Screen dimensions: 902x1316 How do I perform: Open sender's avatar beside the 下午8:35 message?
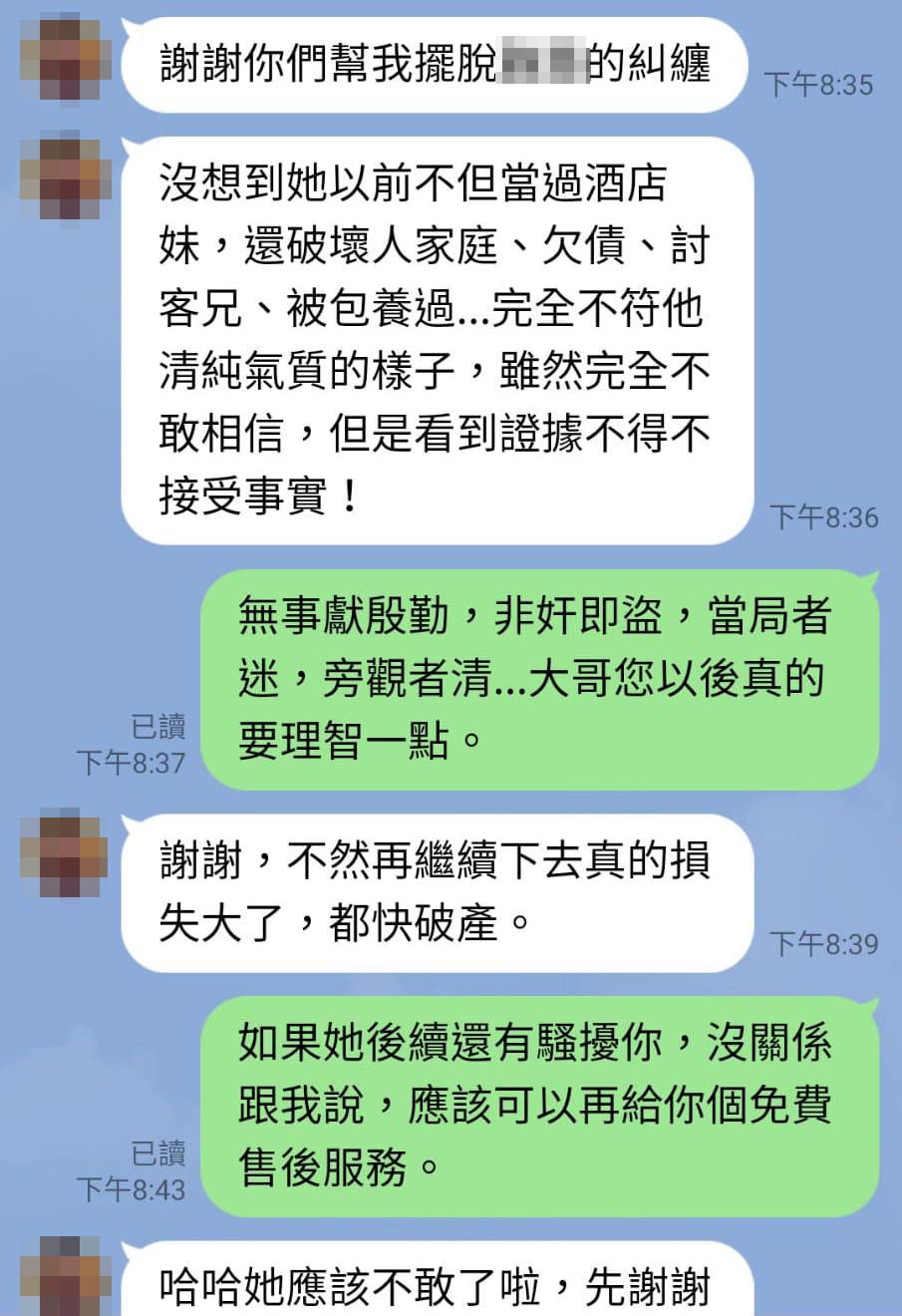65,56
